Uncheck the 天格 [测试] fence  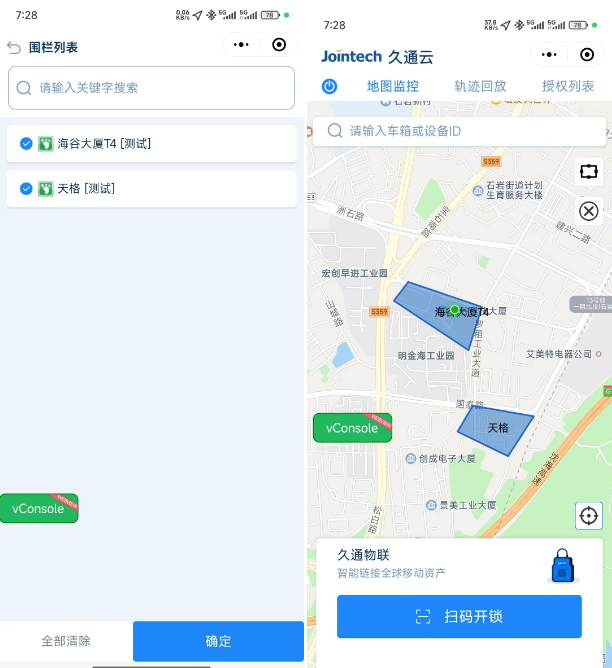(x=26, y=188)
